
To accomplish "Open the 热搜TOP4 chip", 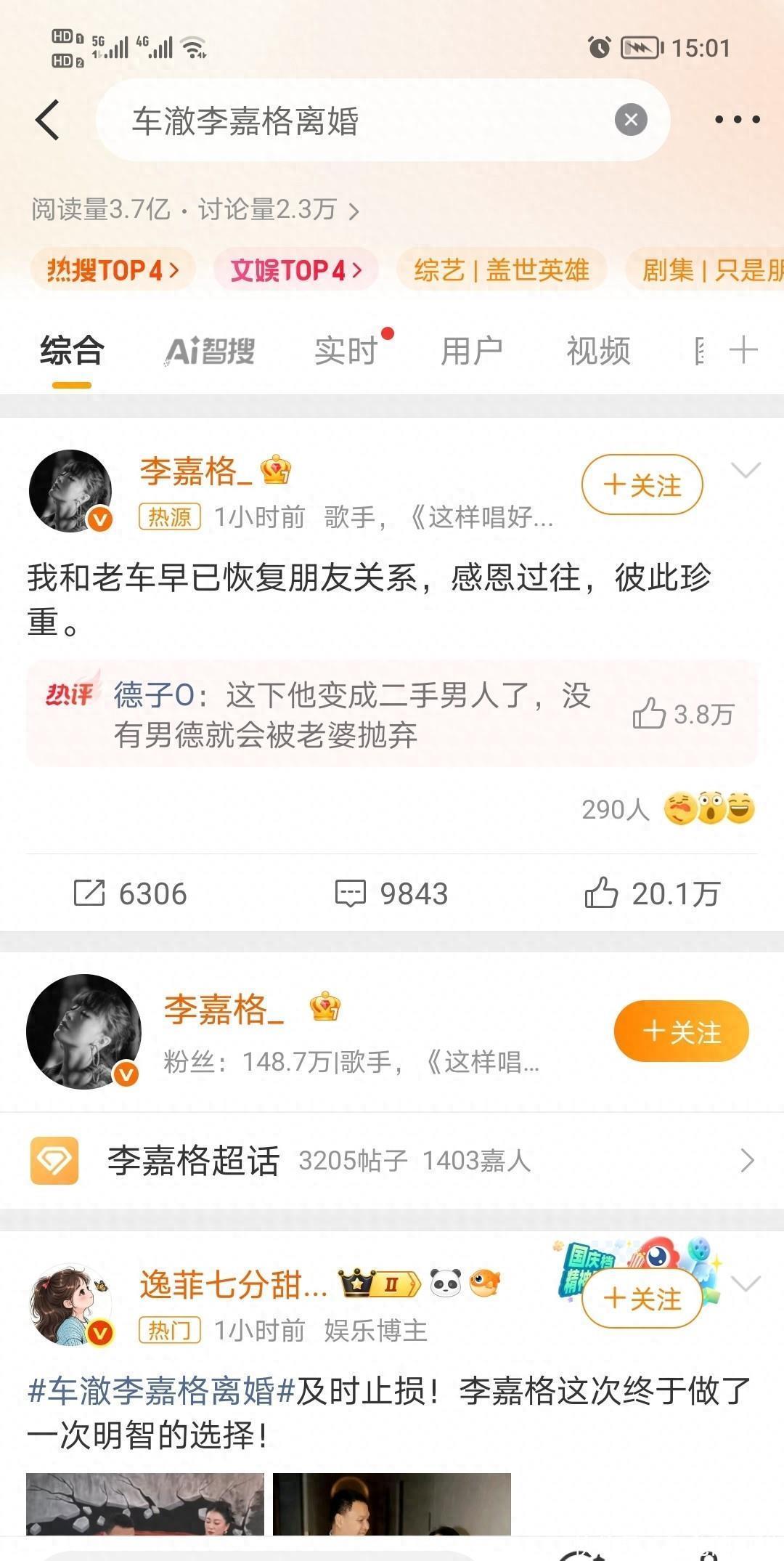I will (x=113, y=270).
